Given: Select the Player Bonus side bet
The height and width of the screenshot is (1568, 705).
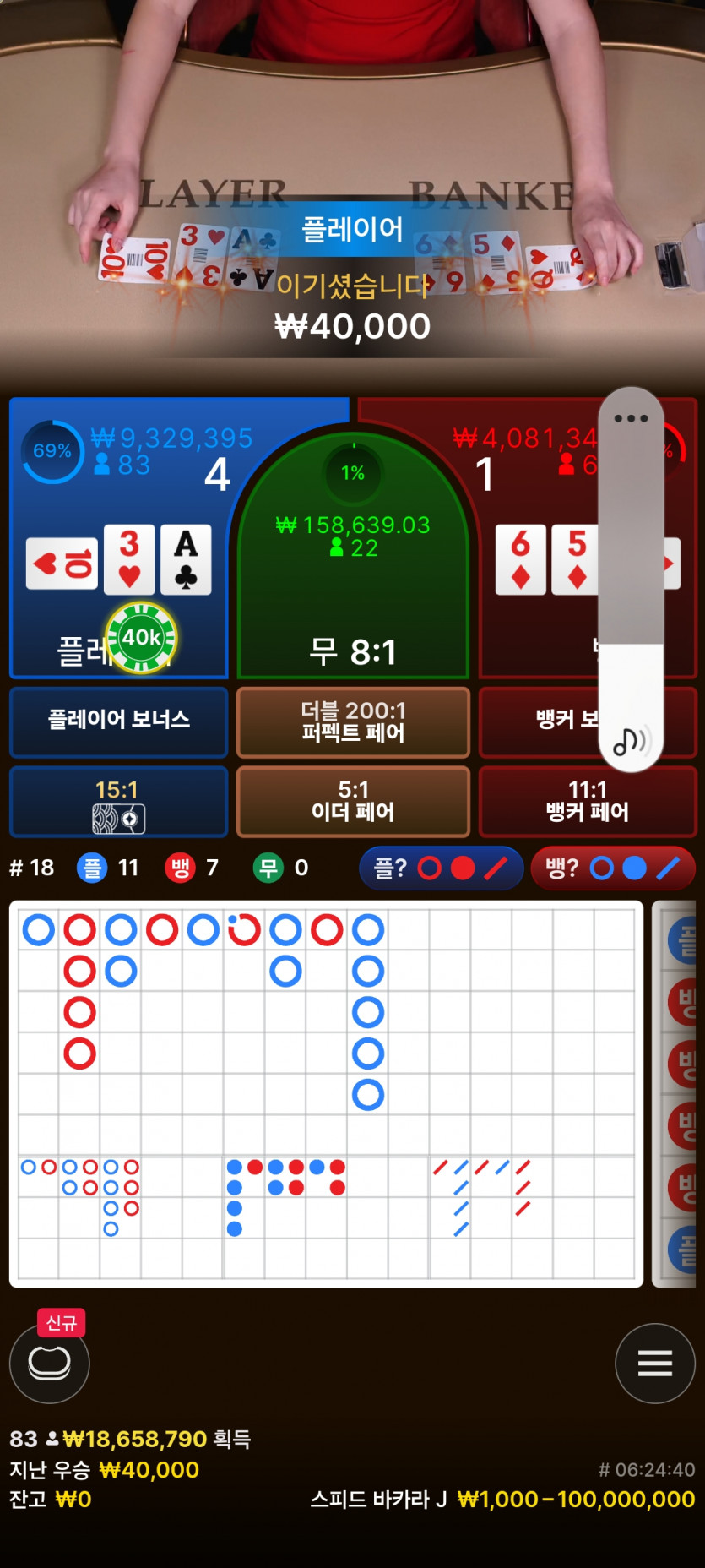Looking at the screenshot, I should [118, 720].
